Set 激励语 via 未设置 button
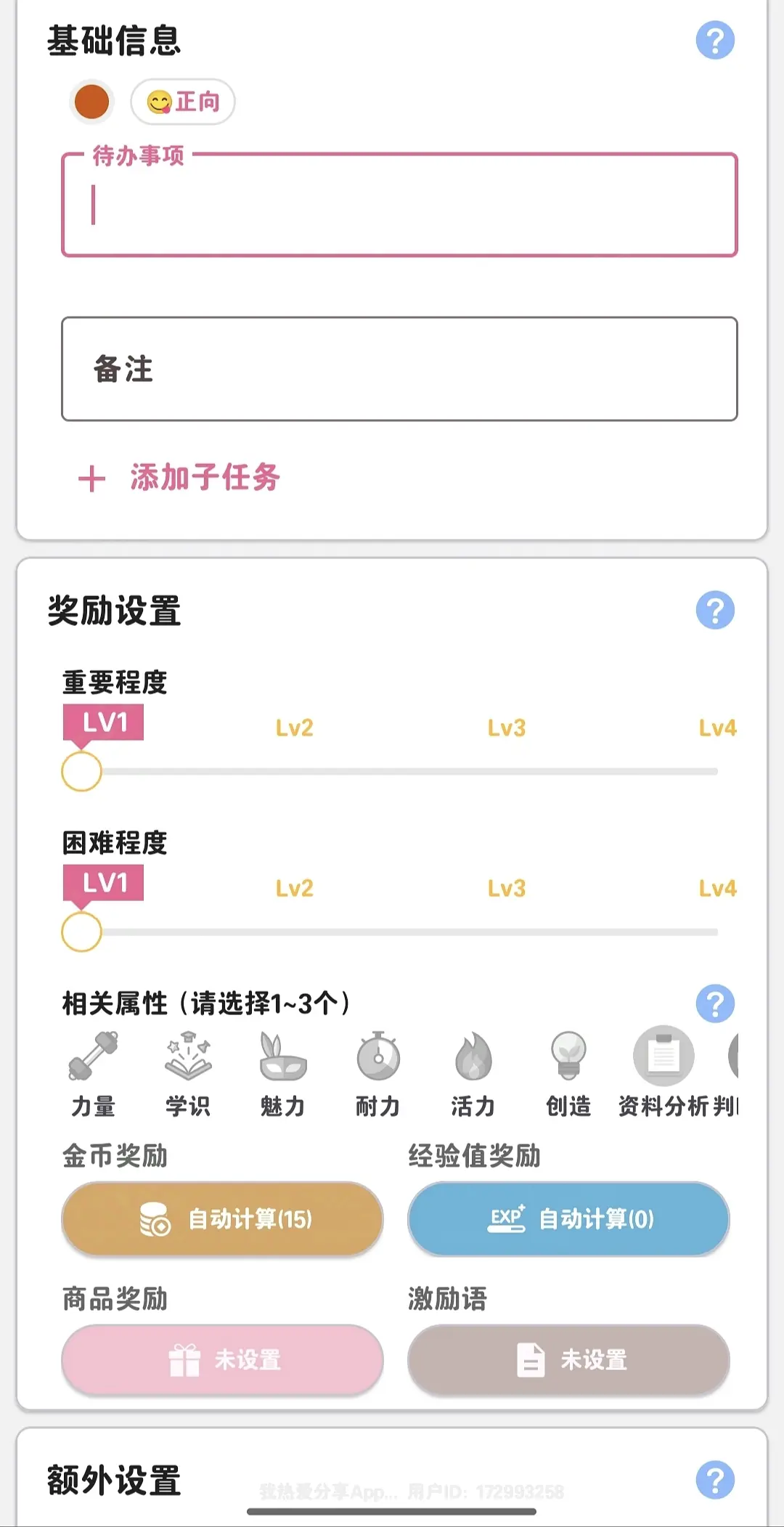The width and height of the screenshot is (784, 1527). [568, 1360]
